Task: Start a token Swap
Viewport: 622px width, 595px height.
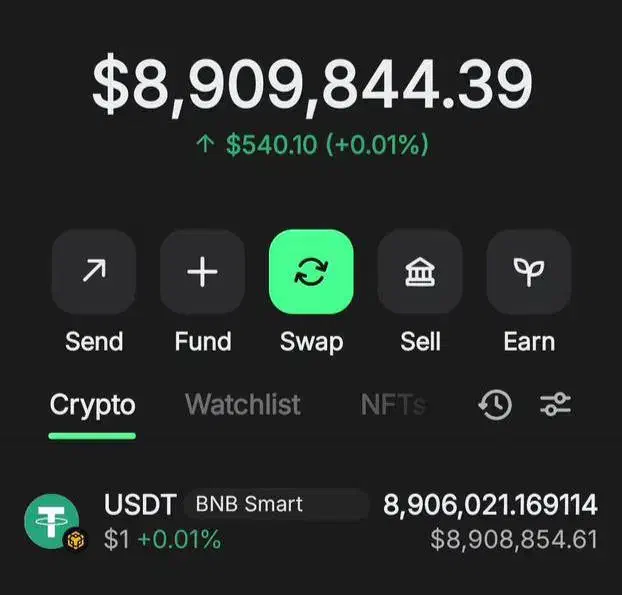Action: click(x=311, y=272)
